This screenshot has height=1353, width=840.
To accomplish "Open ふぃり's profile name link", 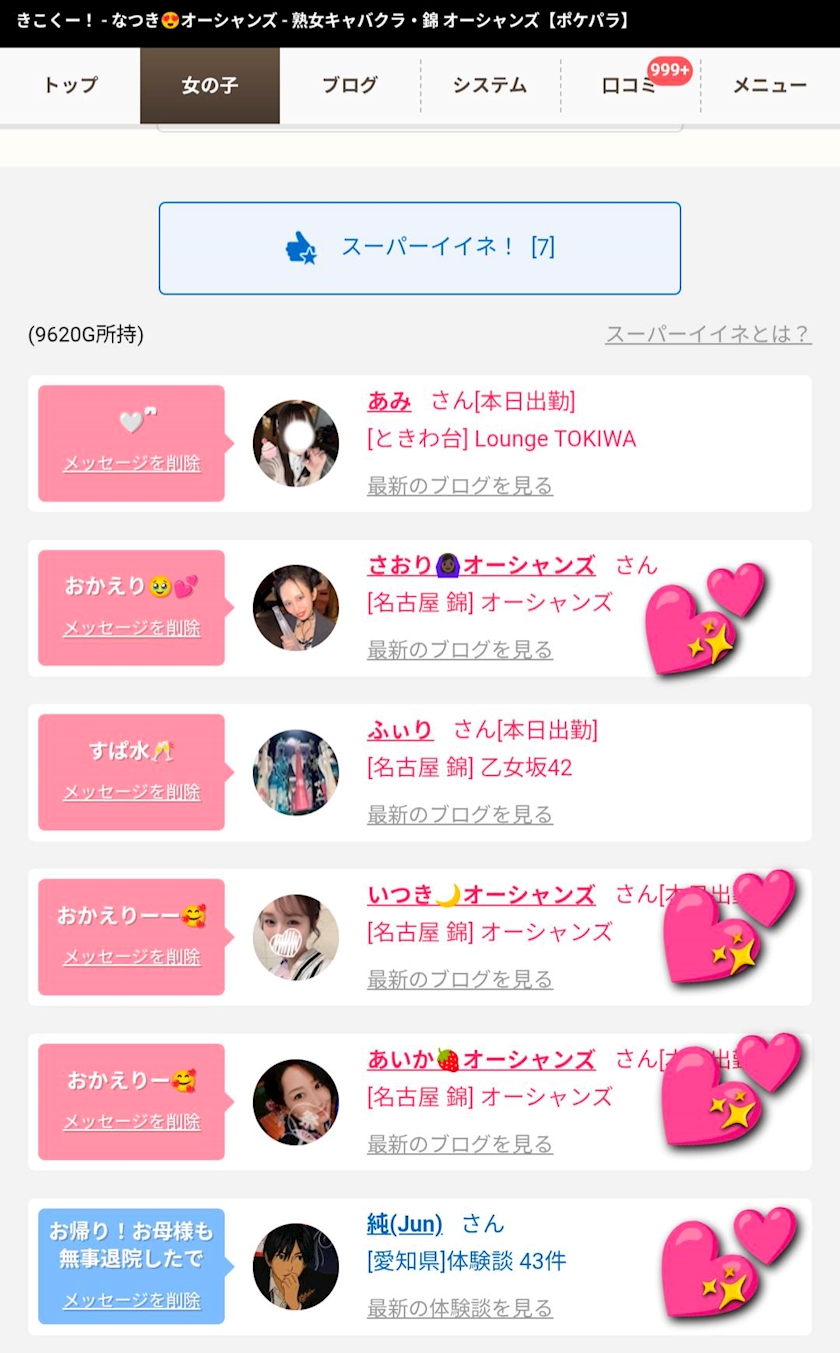I will [400, 730].
